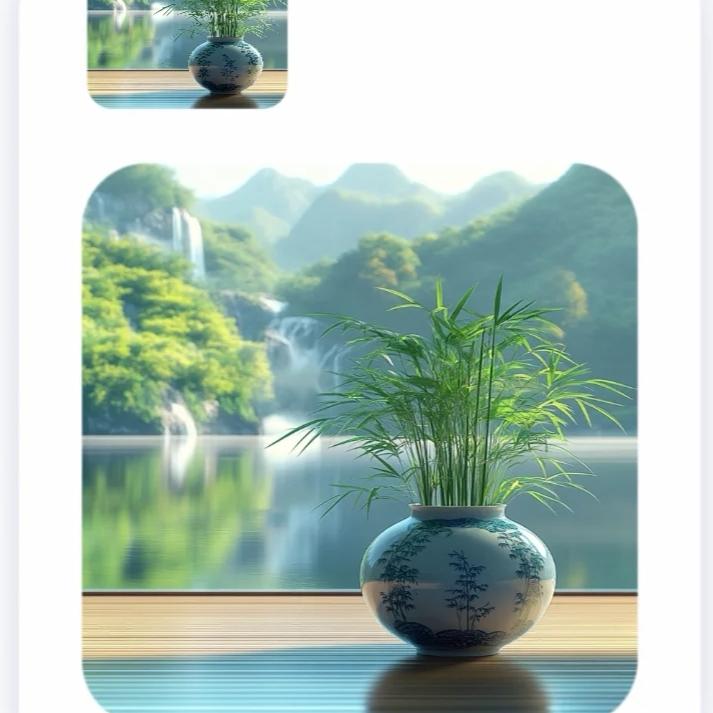Open the large bamboo vase landscape image

click(x=359, y=437)
